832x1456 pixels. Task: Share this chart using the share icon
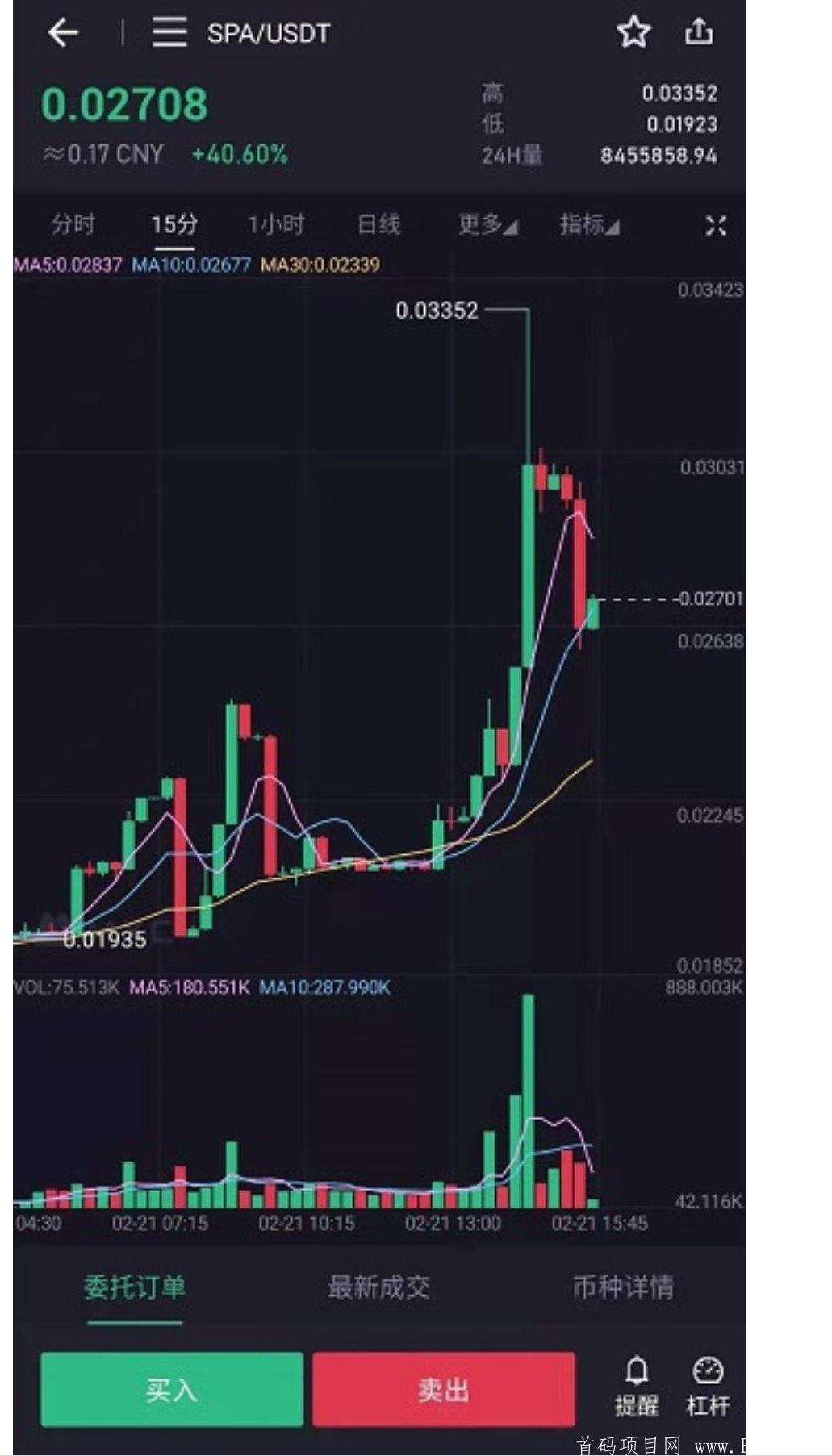click(699, 32)
